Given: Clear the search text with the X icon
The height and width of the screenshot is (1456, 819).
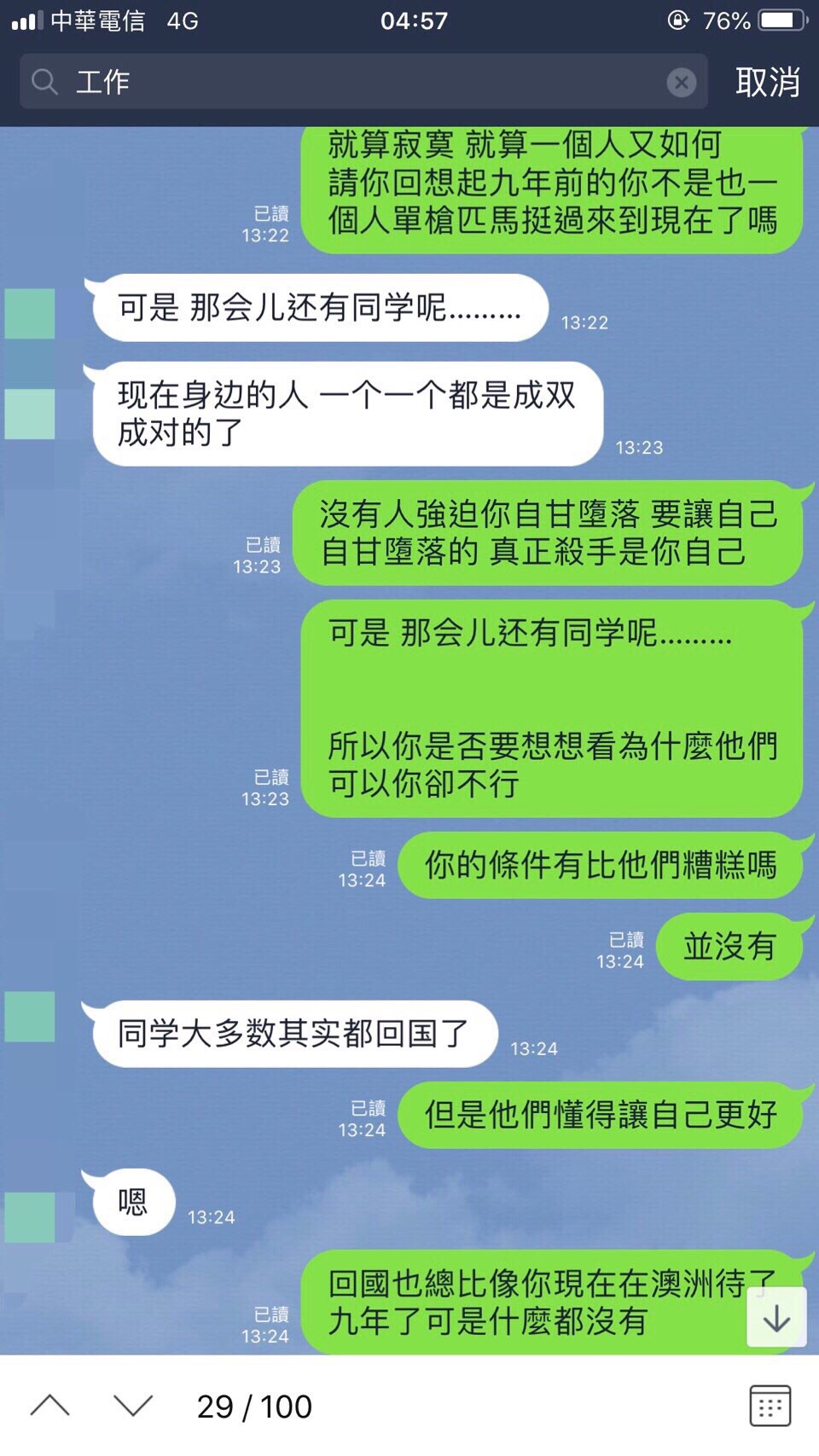Looking at the screenshot, I should 681,82.
